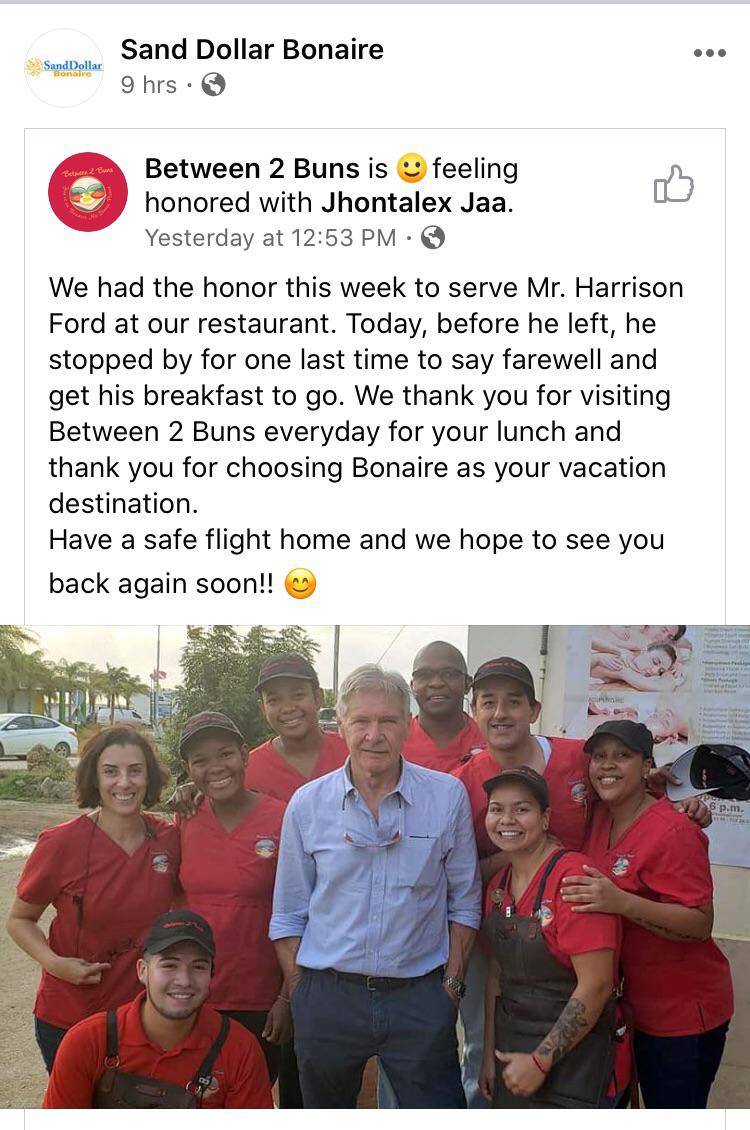Visit the Sand Dollar Bonaire page name
Viewport: 750px width, 1130px height.
[x=252, y=49]
